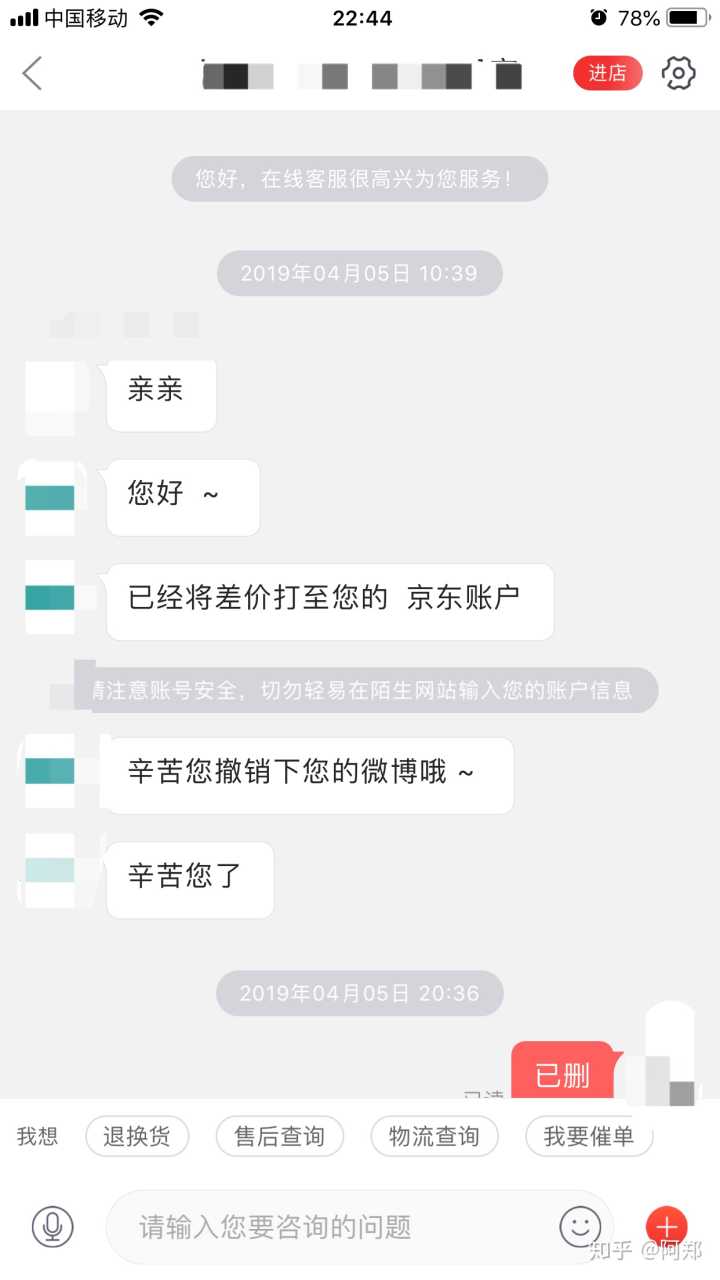Image resolution: width=720 pixels, height=1280 pixels.
Task: Focus the 请输入您要咨询的问题 text field
Action: [330, 1227]
